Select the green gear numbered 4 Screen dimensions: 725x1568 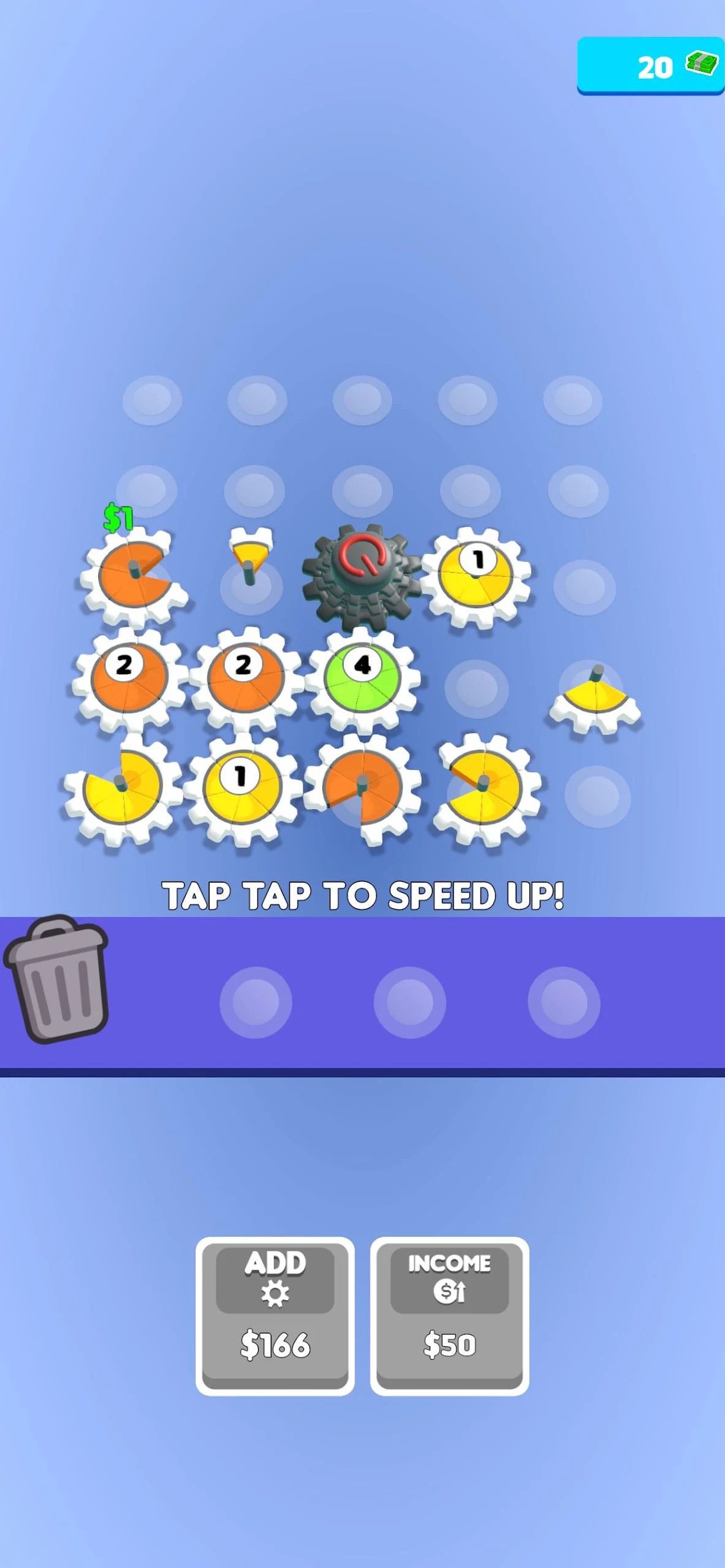(x=363, y=680)
